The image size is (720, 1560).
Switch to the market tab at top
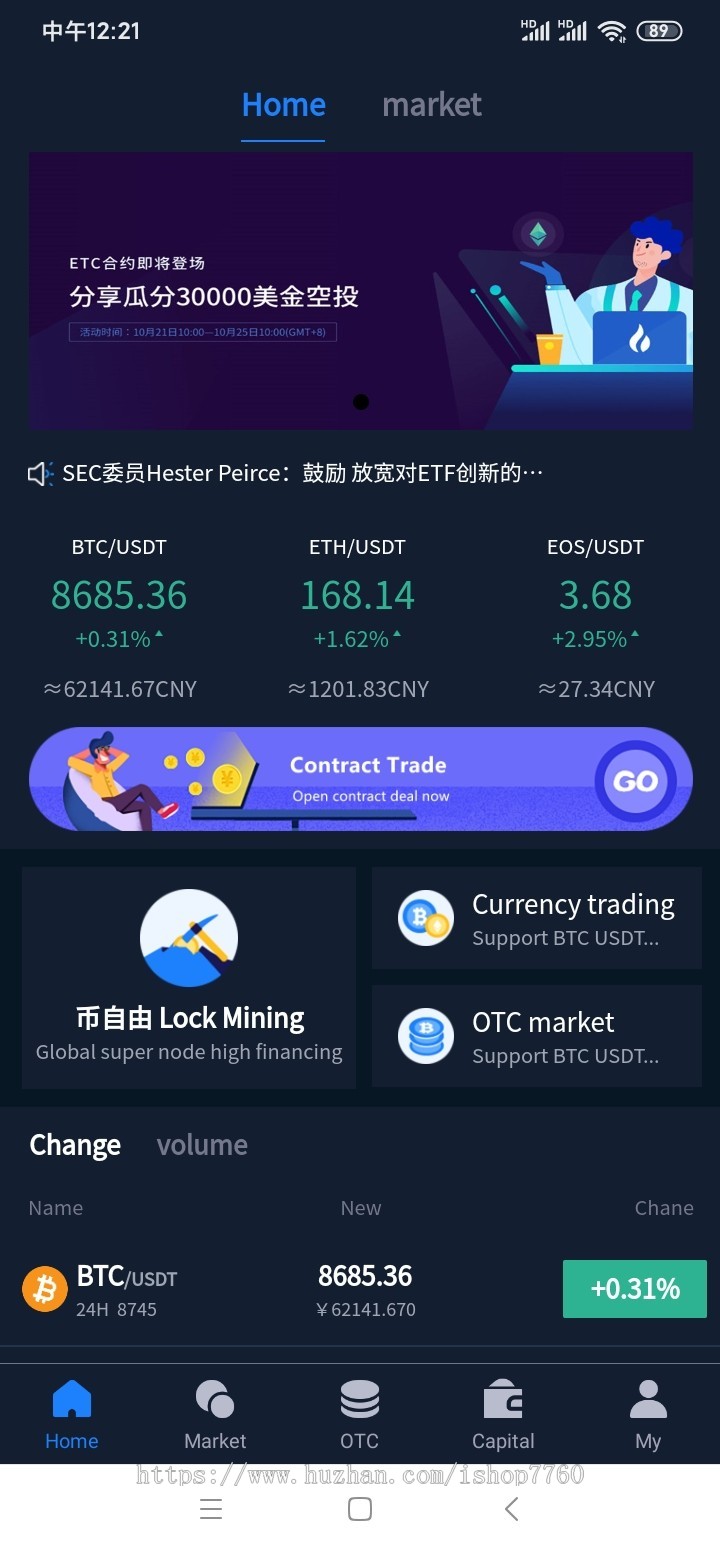431,104
